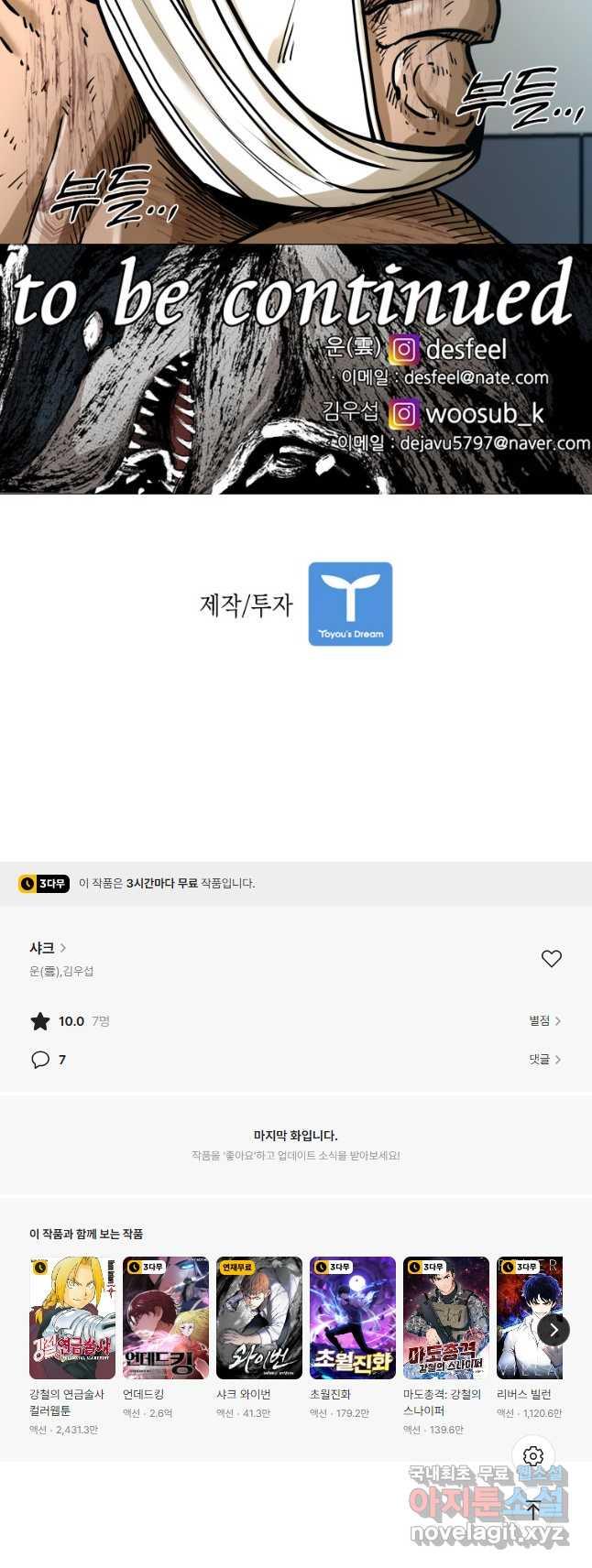This screenshot has height=1568, width=592.
Task: Open viewer settings gear icon
Action: point(533,1456)
